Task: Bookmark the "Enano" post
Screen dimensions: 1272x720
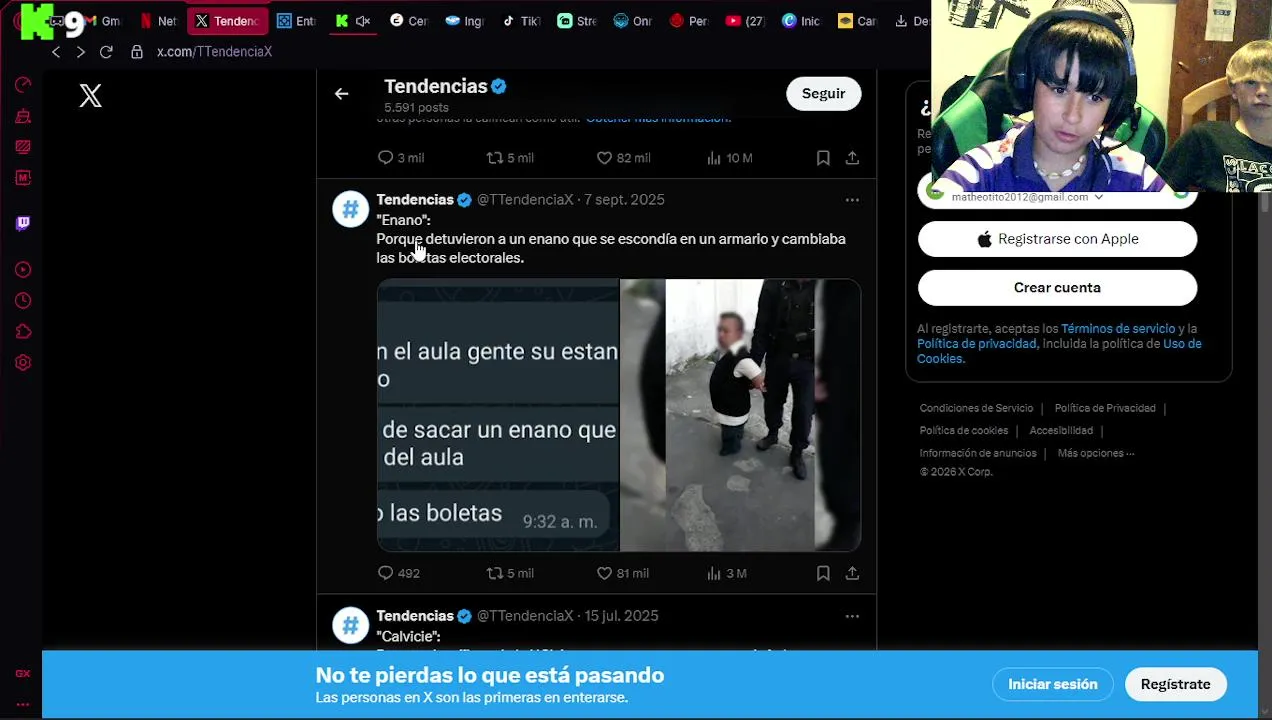Action: tap(823, 573)
